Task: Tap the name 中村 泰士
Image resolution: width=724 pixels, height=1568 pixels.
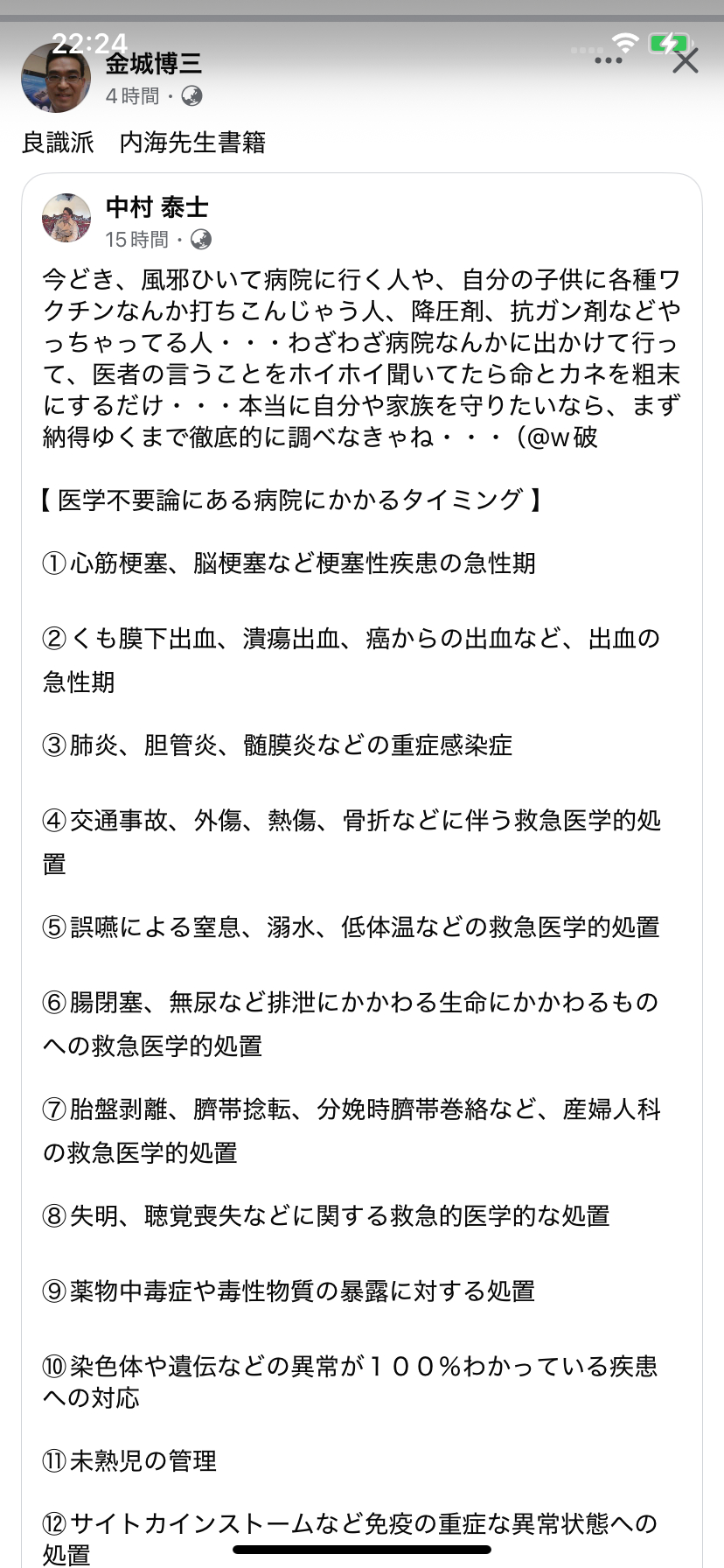Action: (157, 207)
